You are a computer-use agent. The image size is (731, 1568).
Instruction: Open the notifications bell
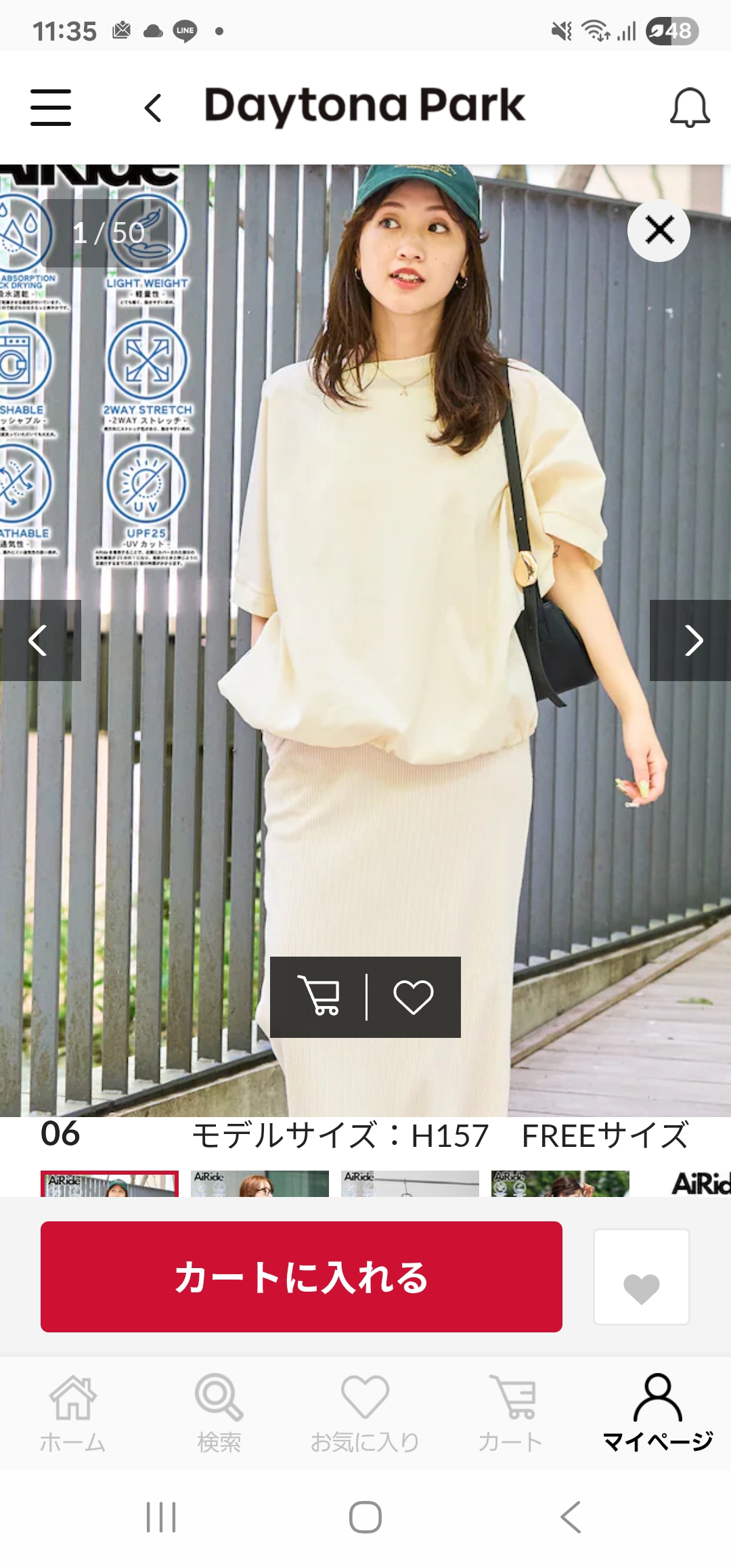689,108
